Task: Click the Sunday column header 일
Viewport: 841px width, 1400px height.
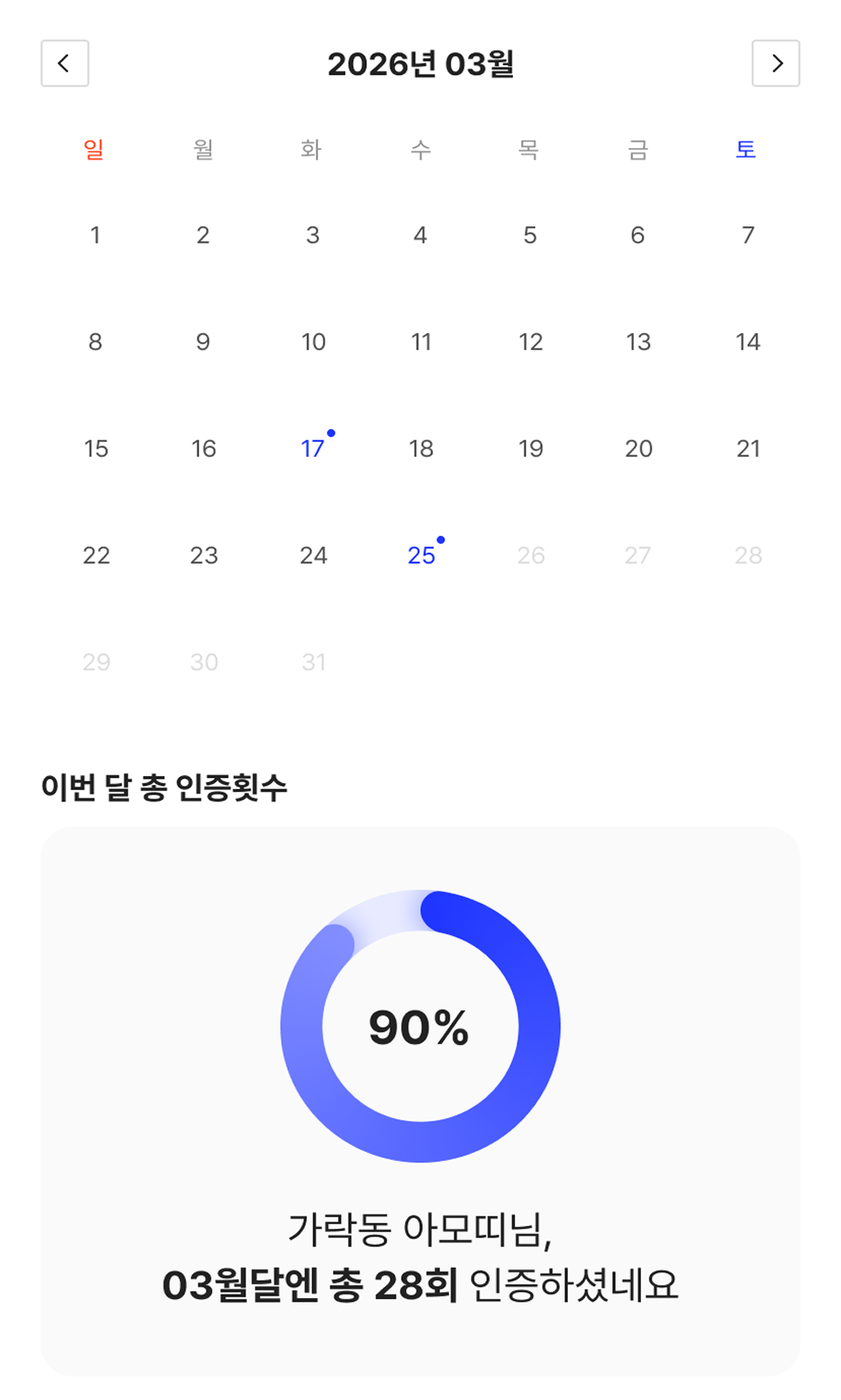Action: 96,149
